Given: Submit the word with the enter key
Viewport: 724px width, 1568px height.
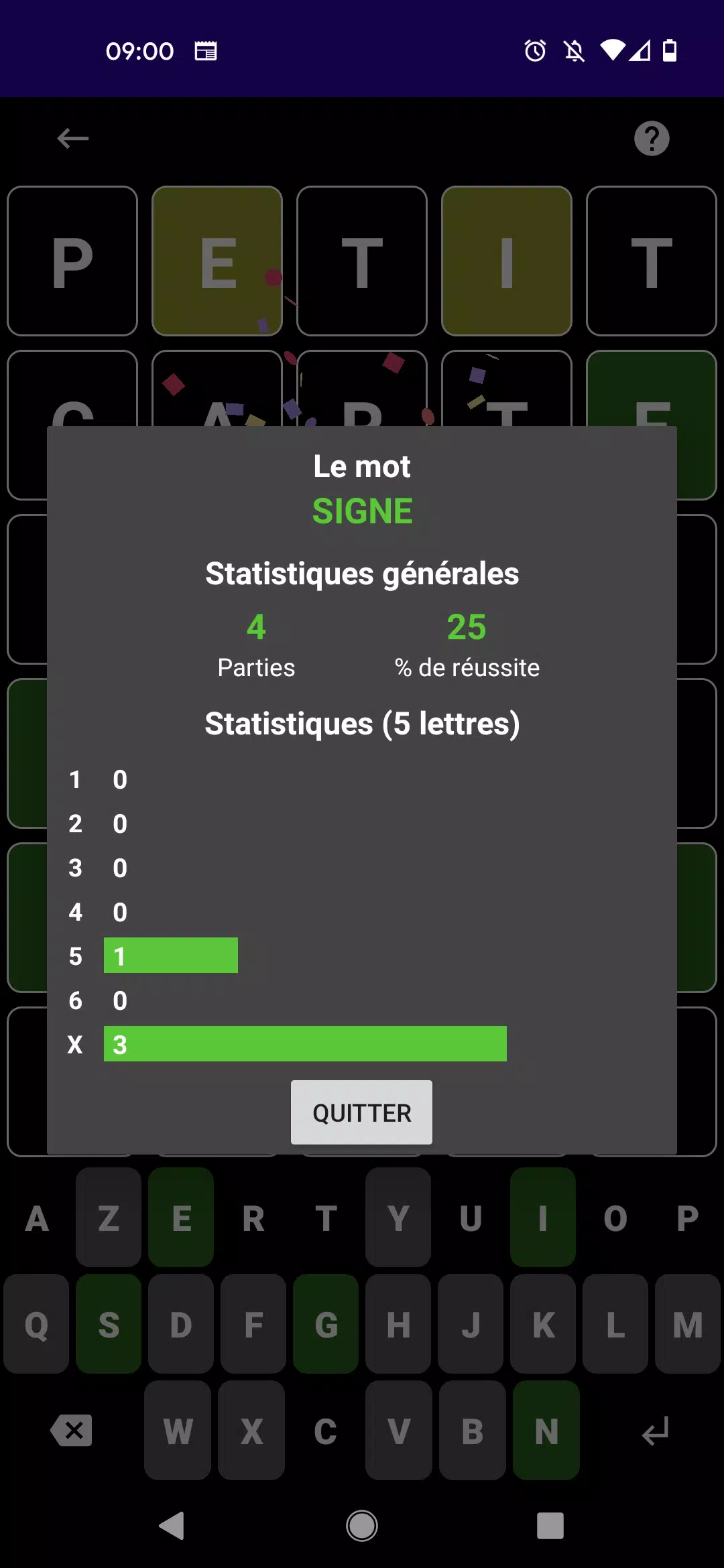Looking at the screenshot, I should coord(654,1431).
